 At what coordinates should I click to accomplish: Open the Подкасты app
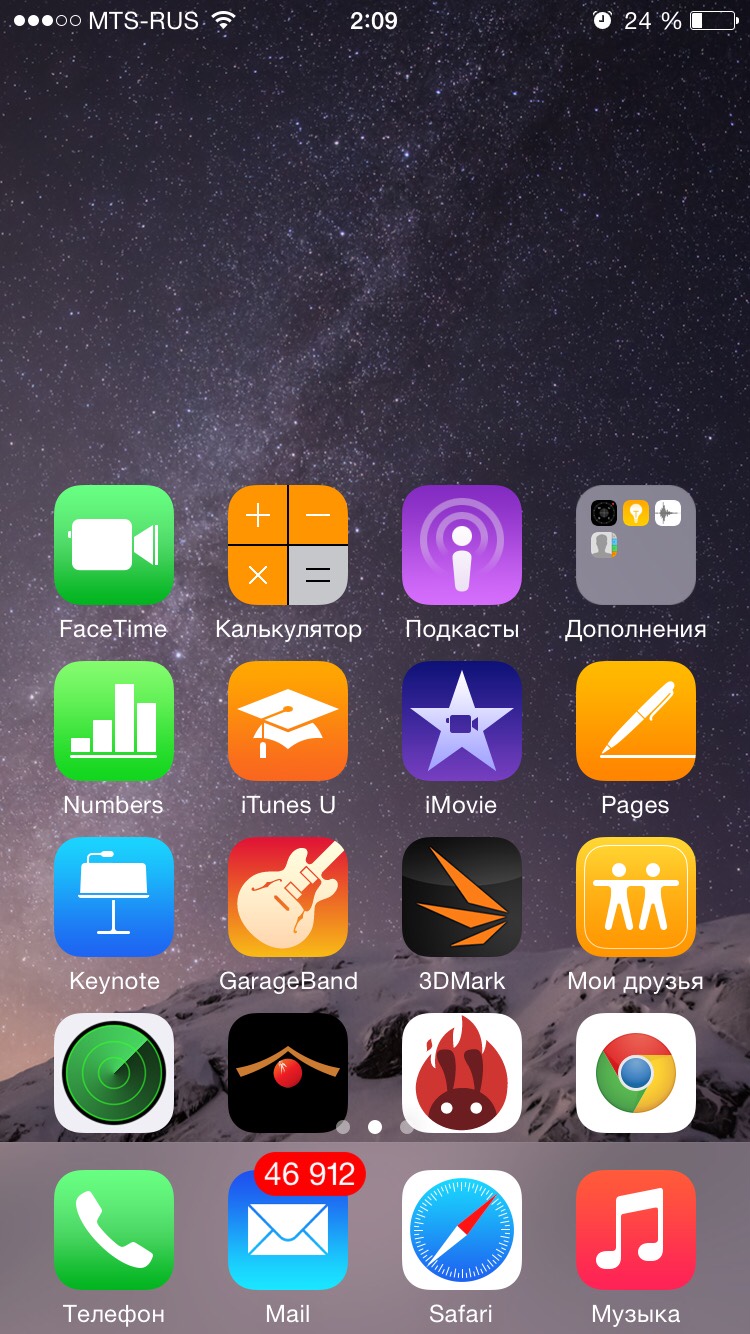[462, 545]
